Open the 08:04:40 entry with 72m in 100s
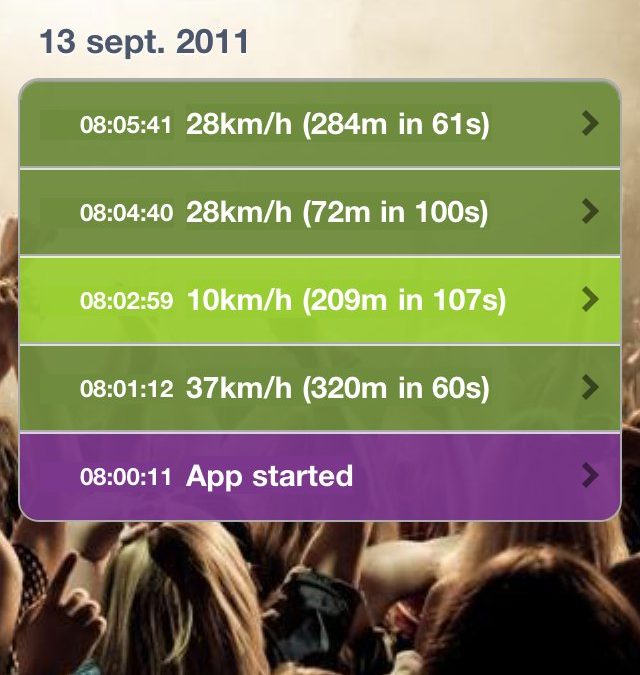The height and width of the screenshot is (675, 640). point(320,212)
